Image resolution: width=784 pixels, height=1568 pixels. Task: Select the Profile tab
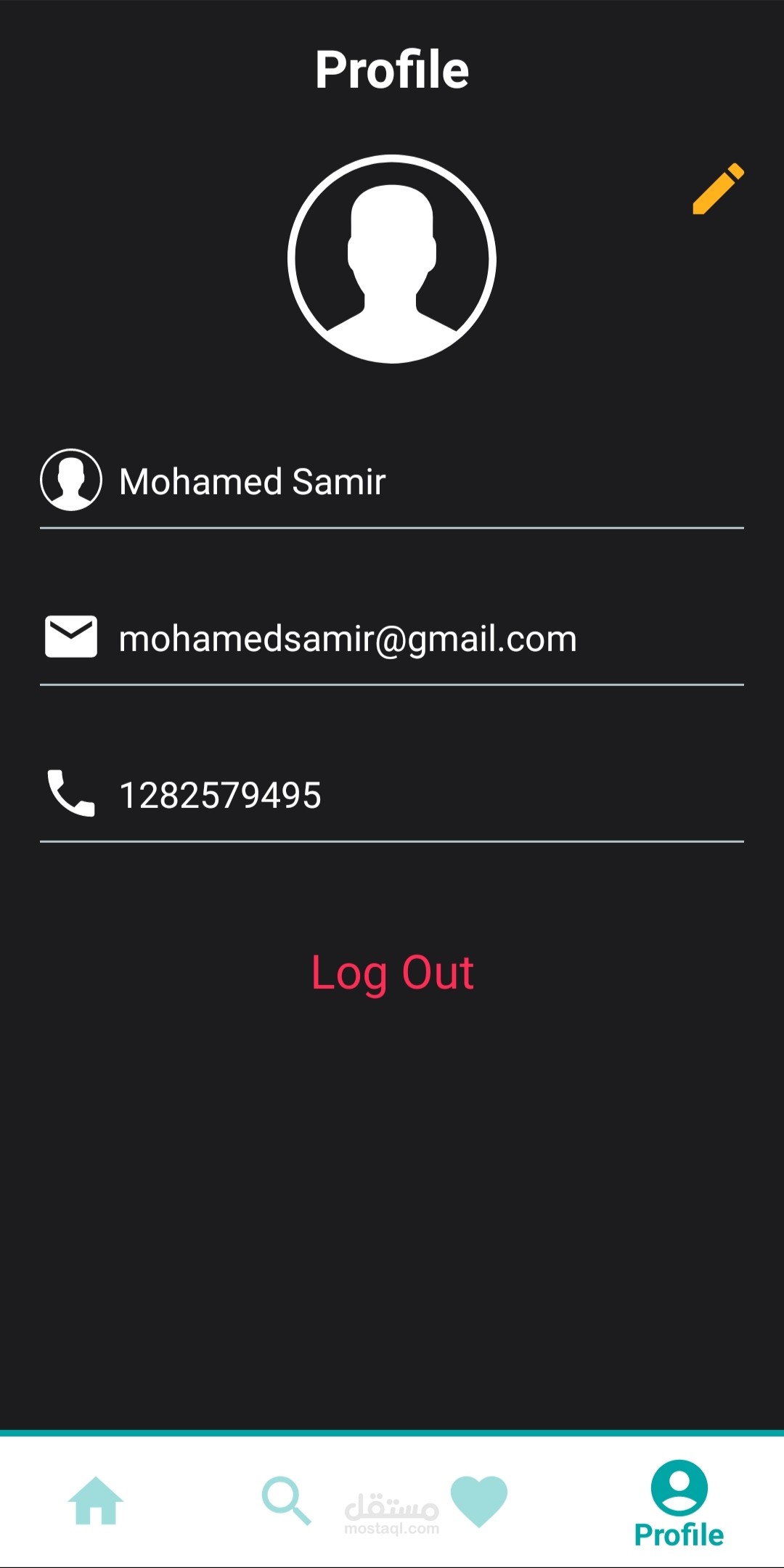tap(679, 1504)
